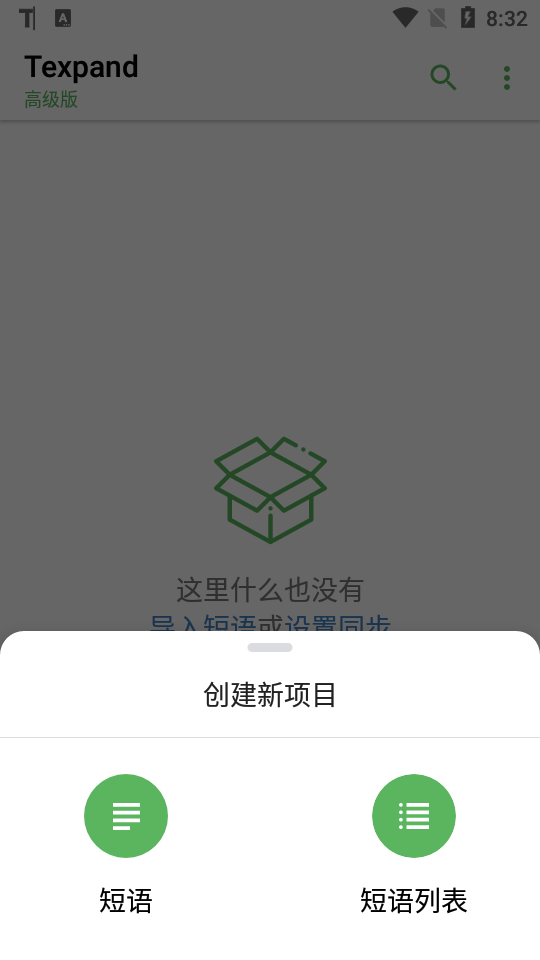Image resolution: width=540 pixels, height=960 pixels.
Task: Open the search icon in Texpand bar
Action: pos(443,78)
